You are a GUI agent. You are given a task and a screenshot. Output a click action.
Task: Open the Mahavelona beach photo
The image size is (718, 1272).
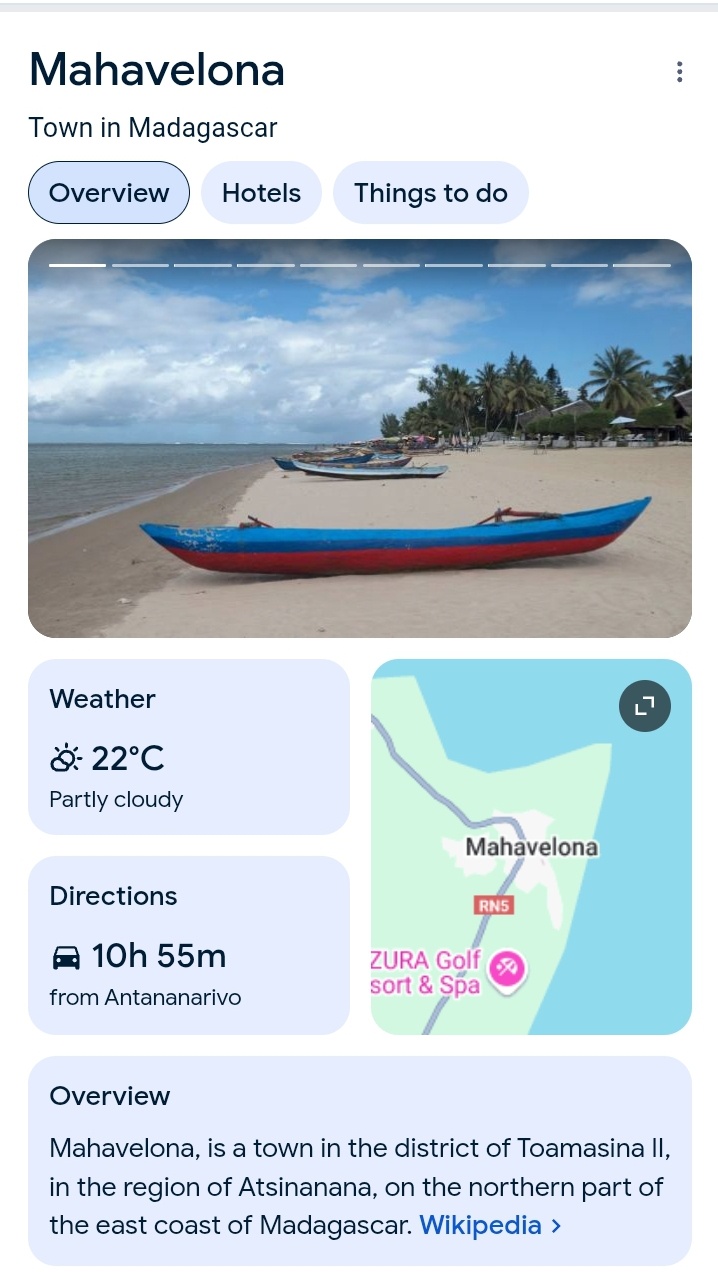pos(360,440)
